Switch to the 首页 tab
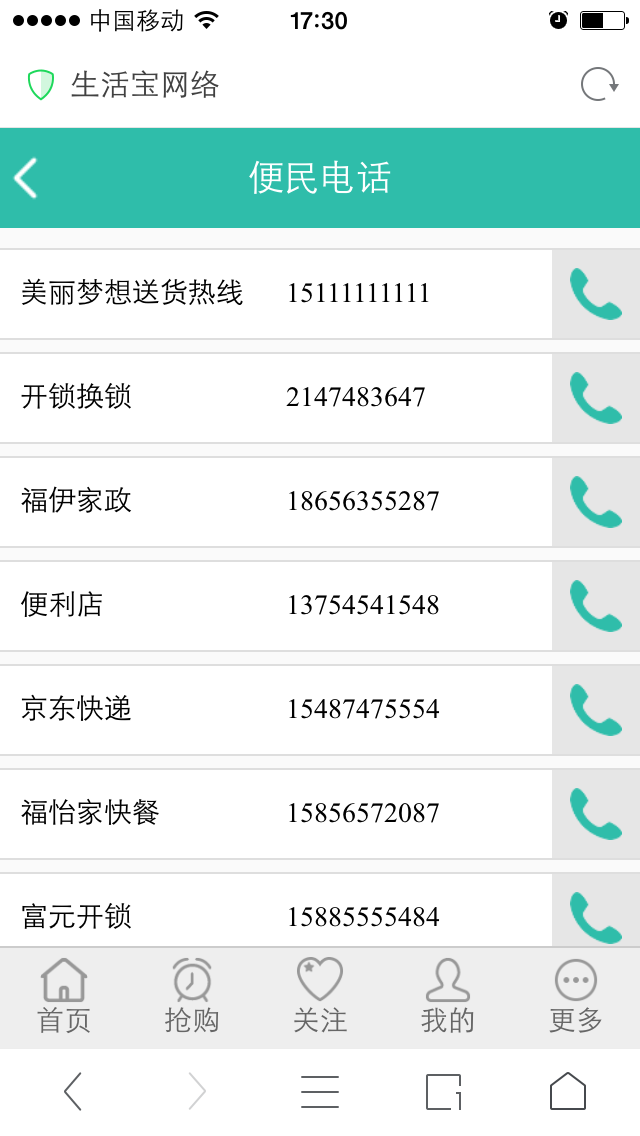This screenshot has width=640, height=1136. coord(64,997)
